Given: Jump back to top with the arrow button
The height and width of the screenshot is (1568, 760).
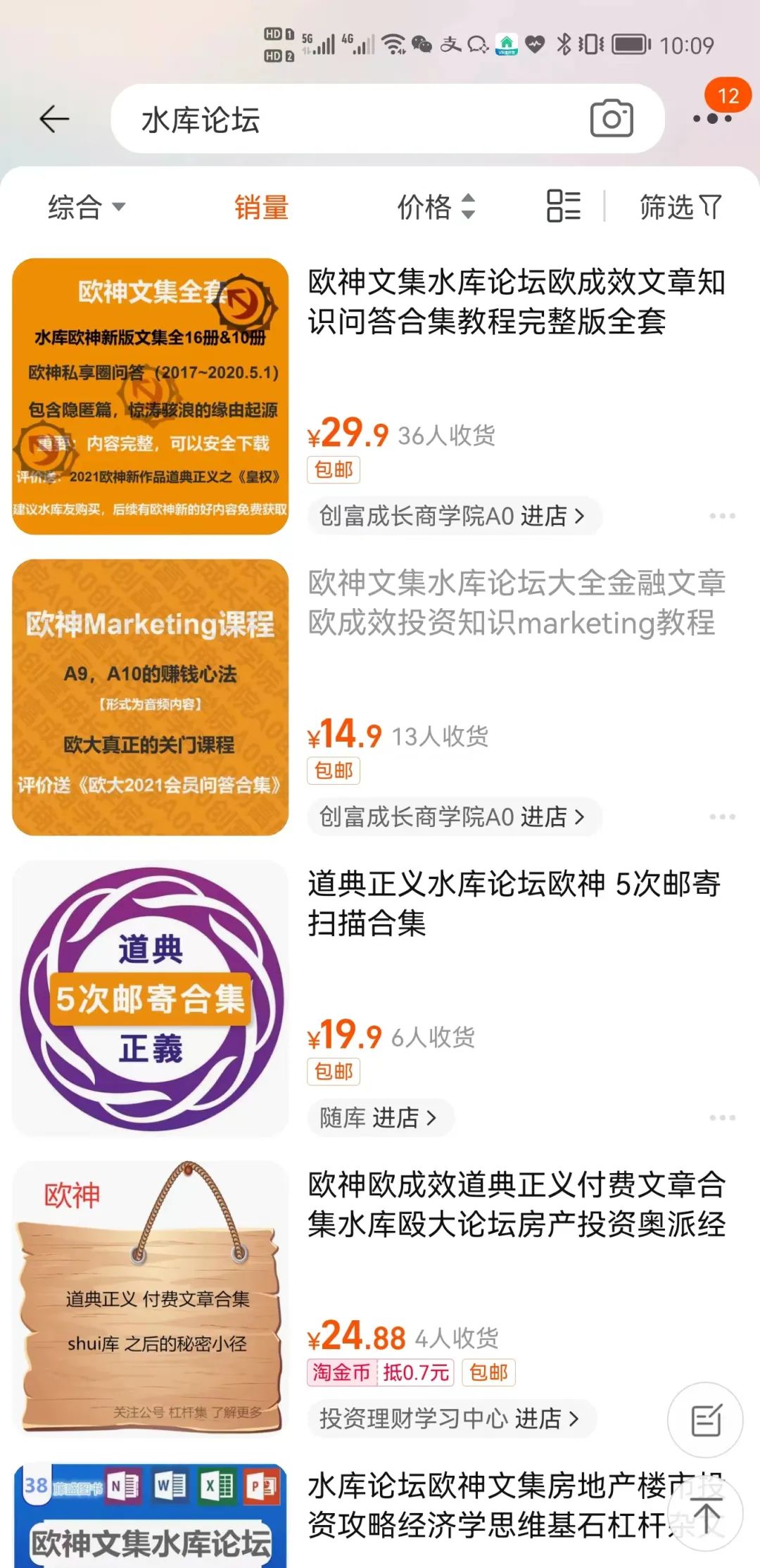Looking at the screenshot, I should click(x=705, y=1514).
